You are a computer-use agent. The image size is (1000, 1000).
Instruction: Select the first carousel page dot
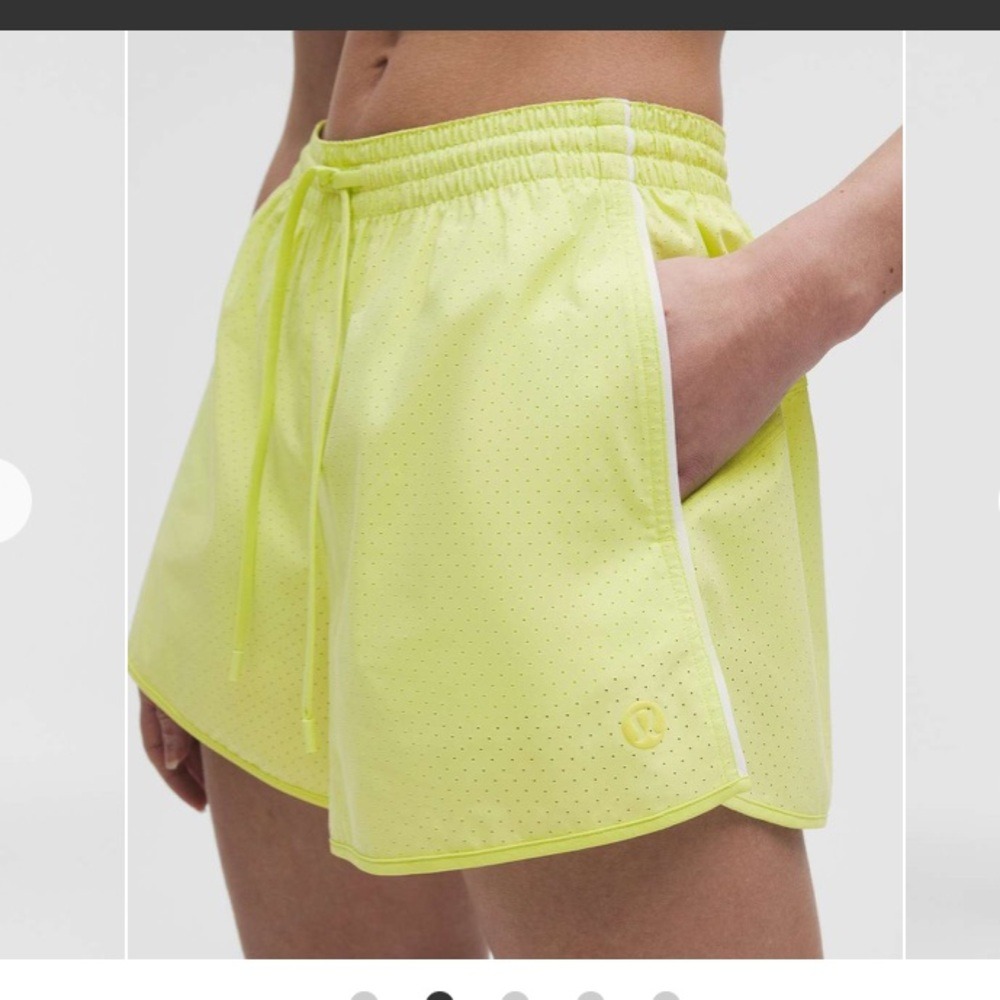(x=364, y=996)
